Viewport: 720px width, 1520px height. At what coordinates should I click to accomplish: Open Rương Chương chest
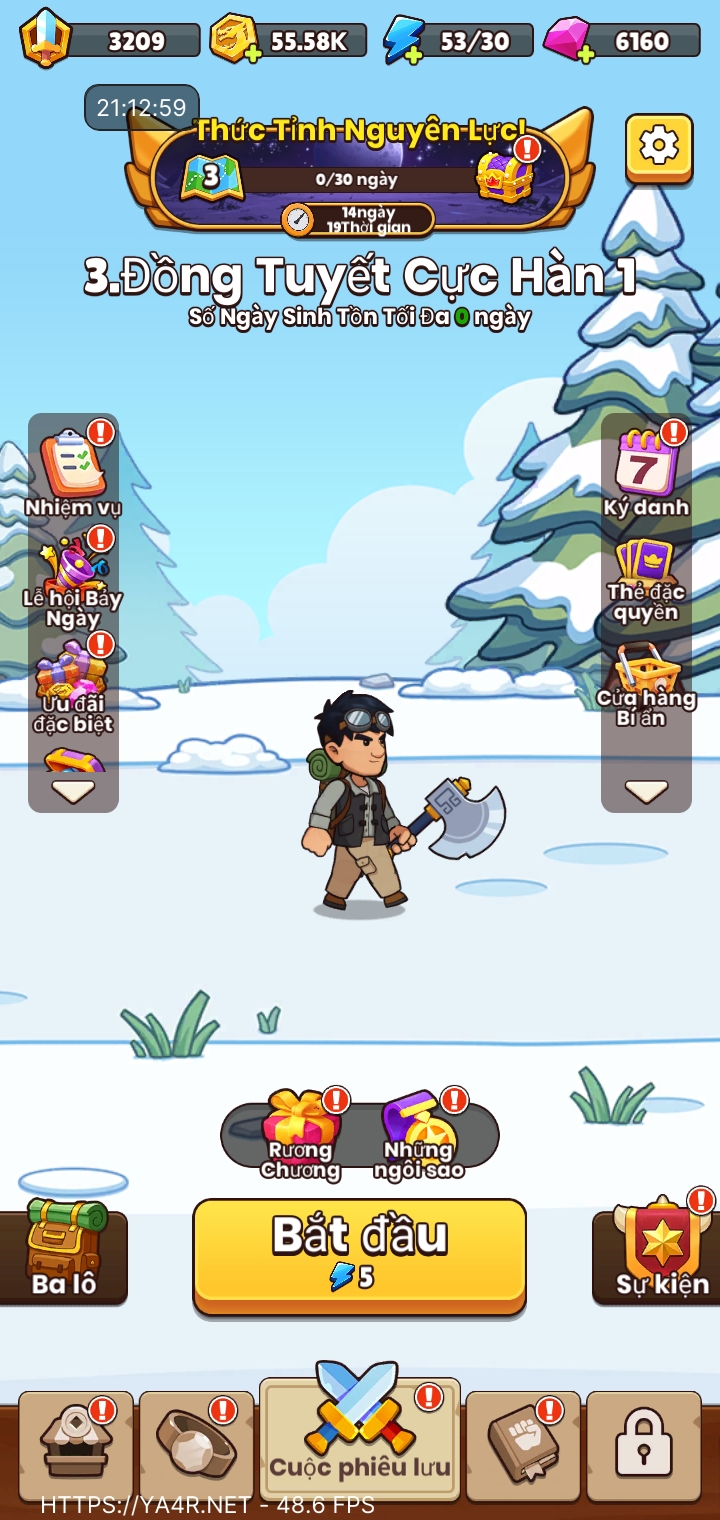pyautogui.click(x=300, y=1135)
